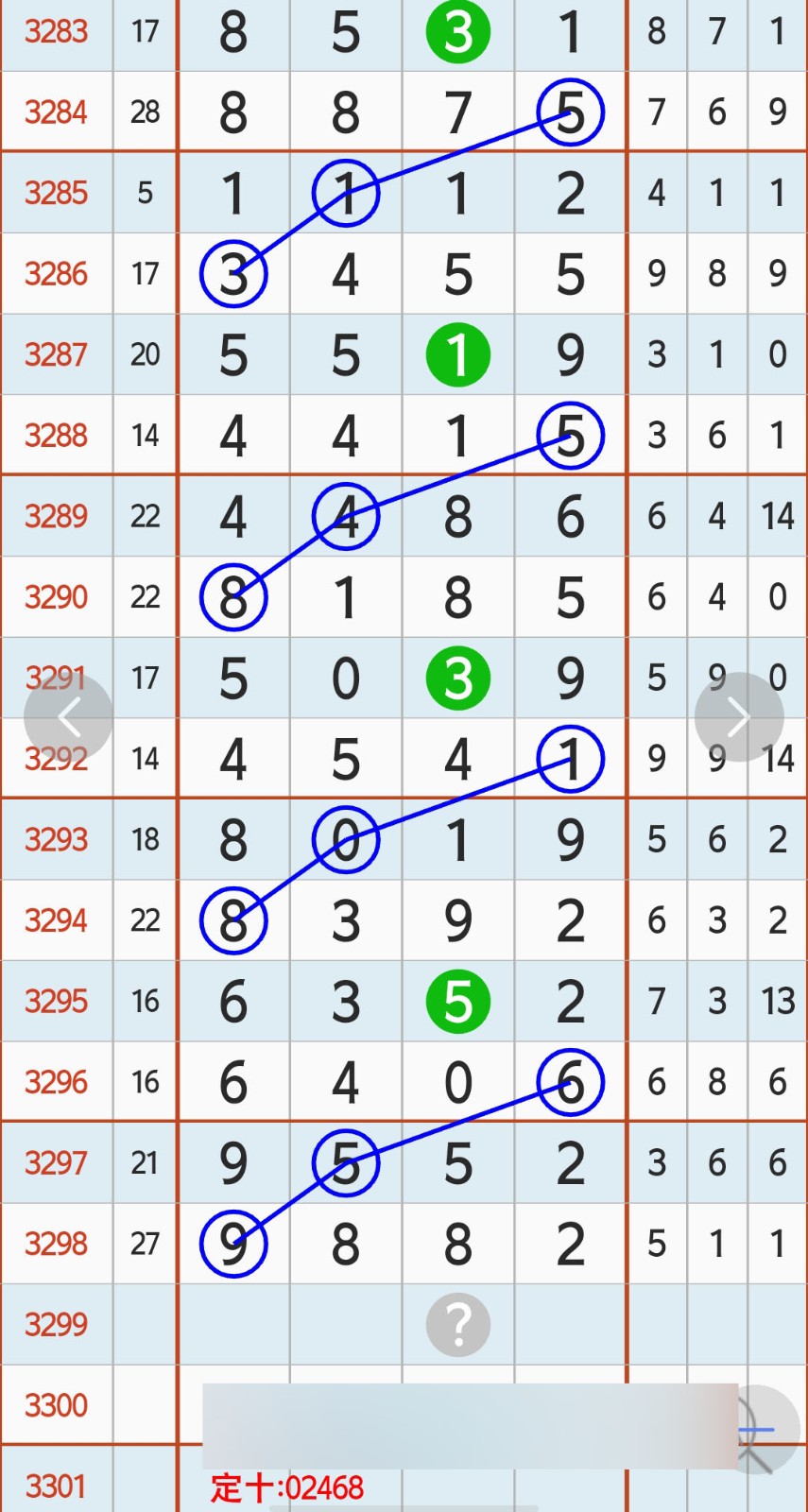Go to the previous image
808x1512 pixels.
coord(68,717)
